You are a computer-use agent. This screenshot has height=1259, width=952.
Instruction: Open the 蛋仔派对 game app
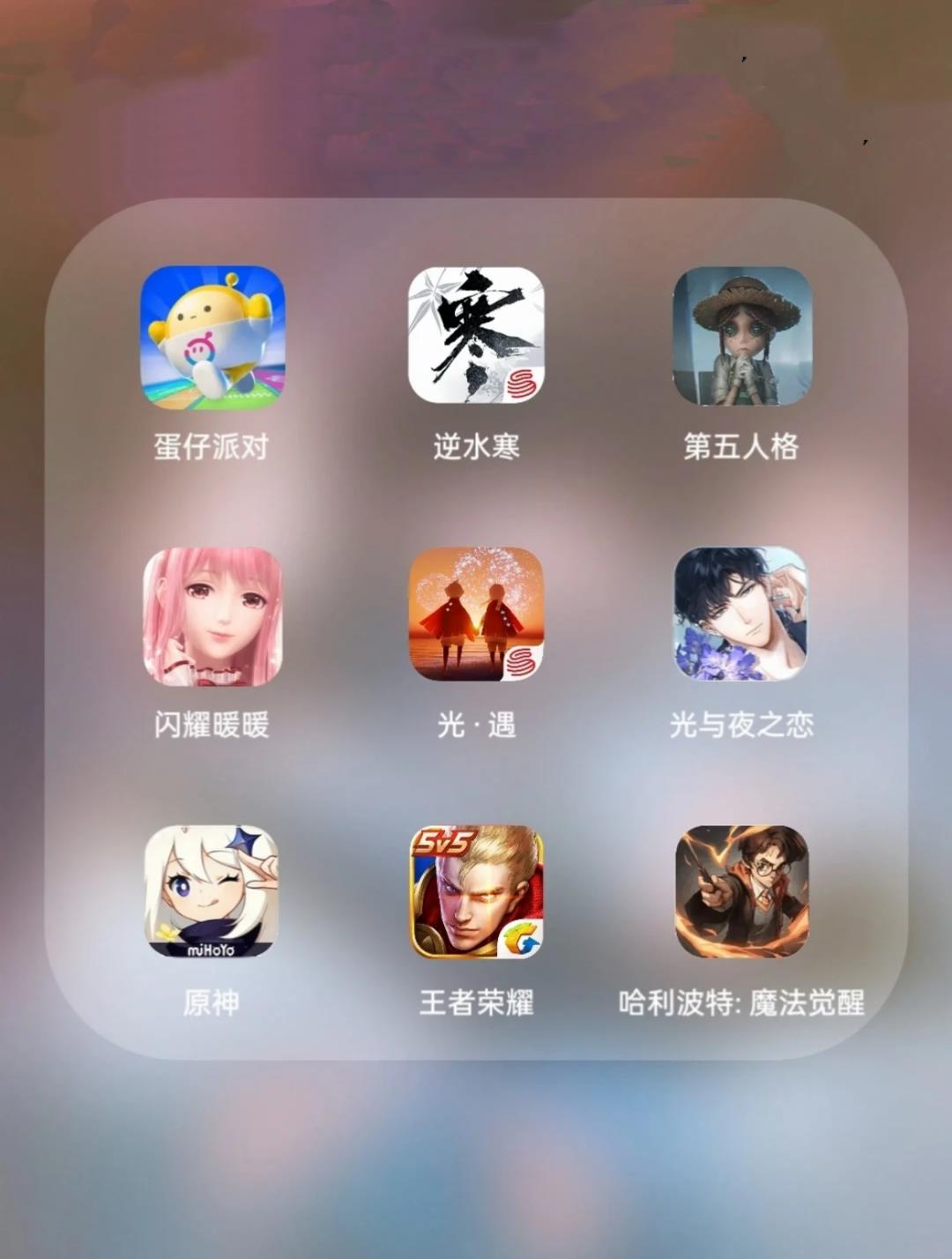pyautogui.click(x=212, y=337)
